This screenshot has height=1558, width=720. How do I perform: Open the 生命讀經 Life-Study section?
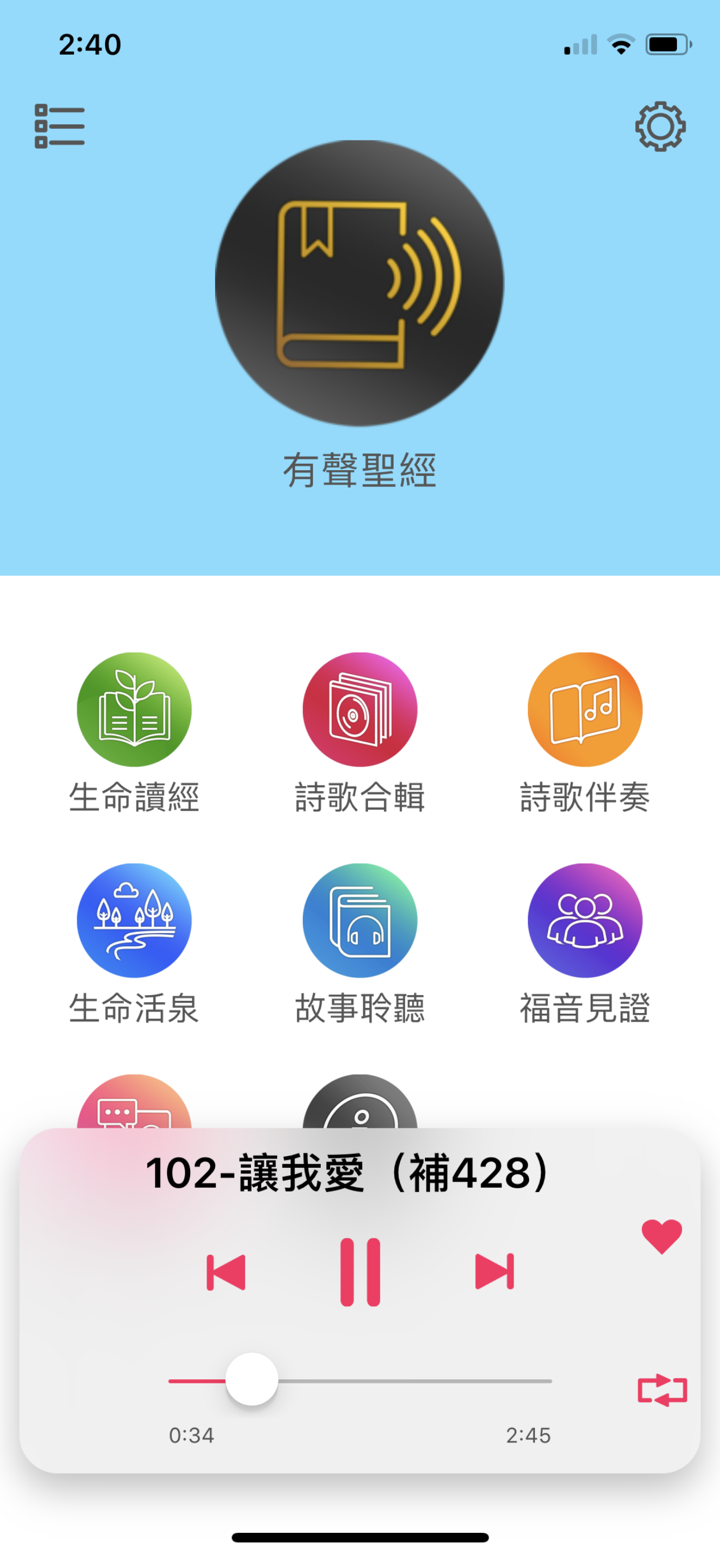134,708
